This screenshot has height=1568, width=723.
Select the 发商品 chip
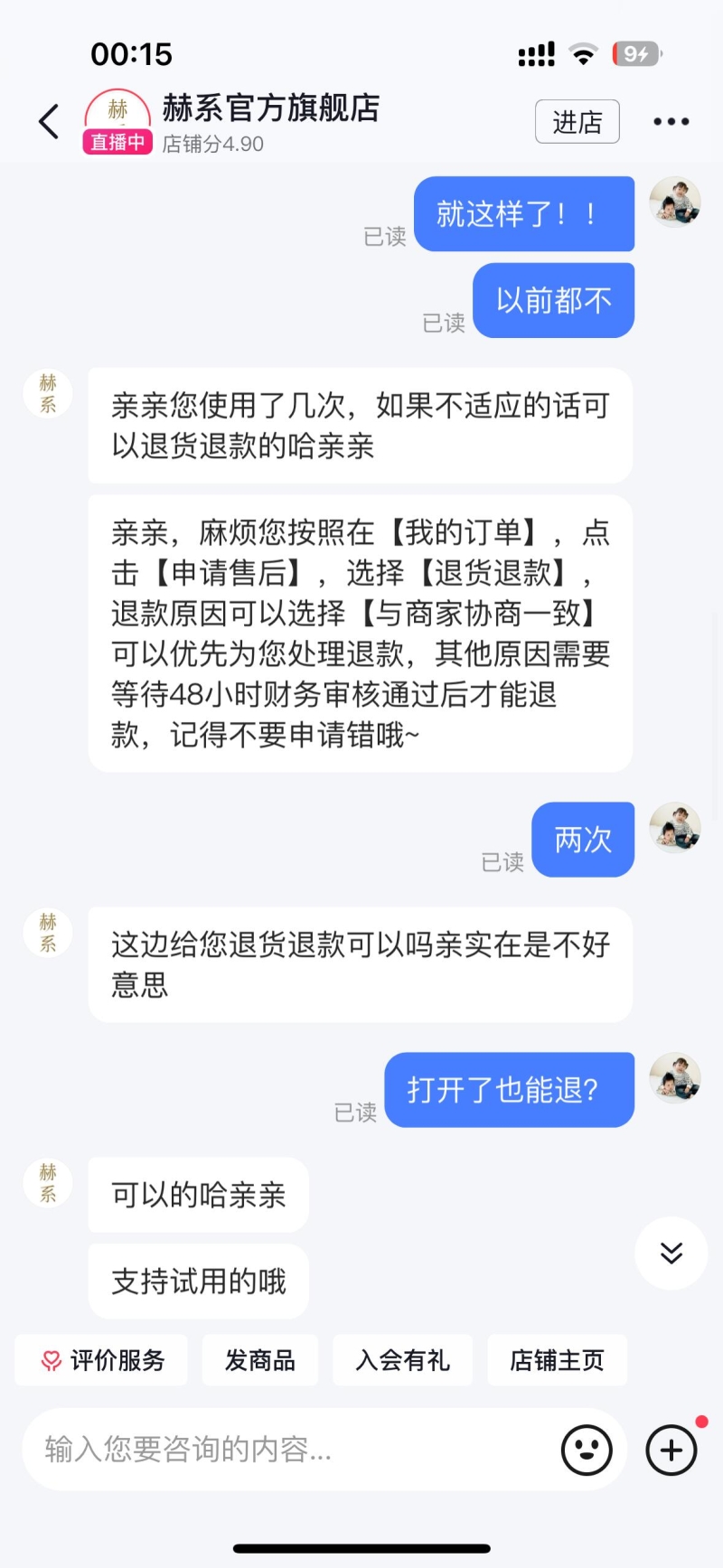(260, 1360)
